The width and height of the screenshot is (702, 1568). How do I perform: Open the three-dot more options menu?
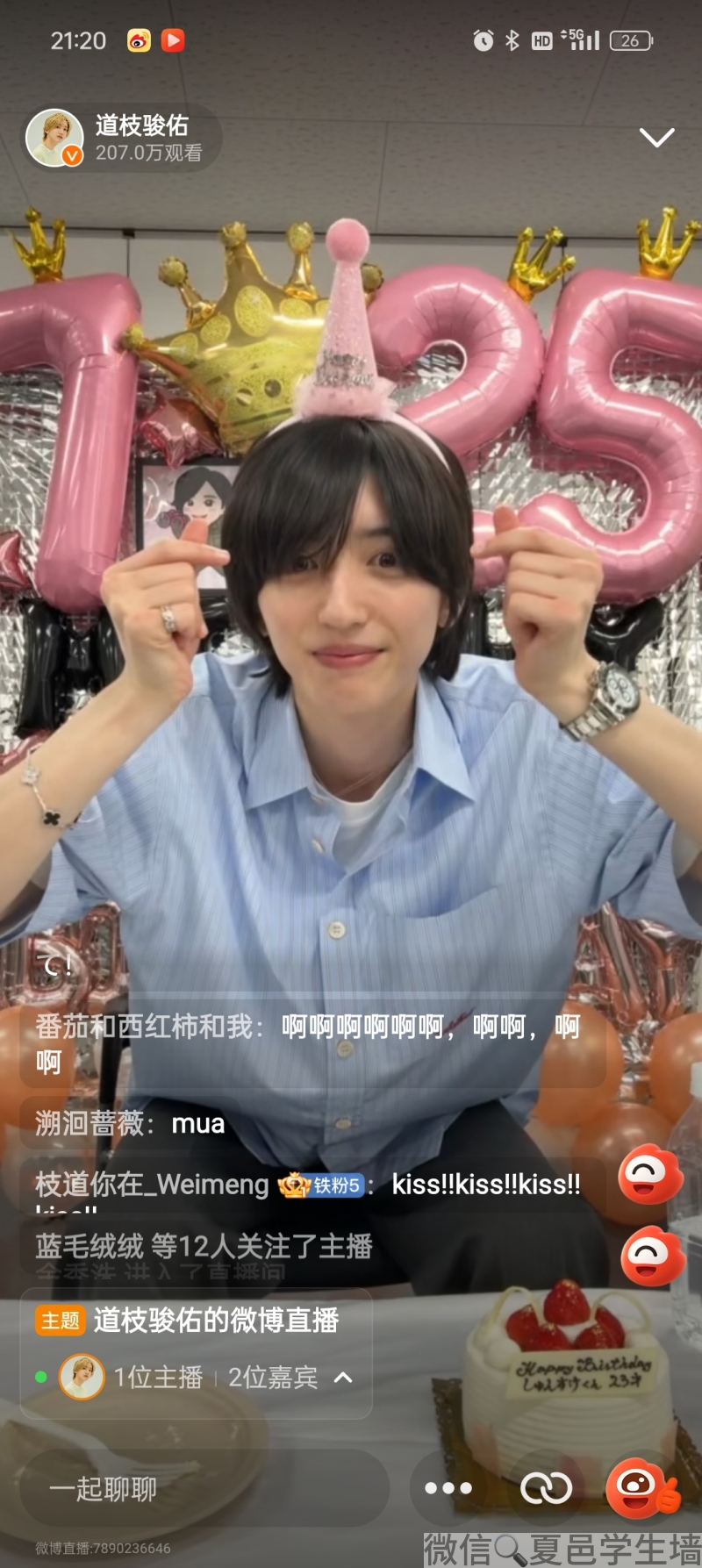coord(448,1488)
